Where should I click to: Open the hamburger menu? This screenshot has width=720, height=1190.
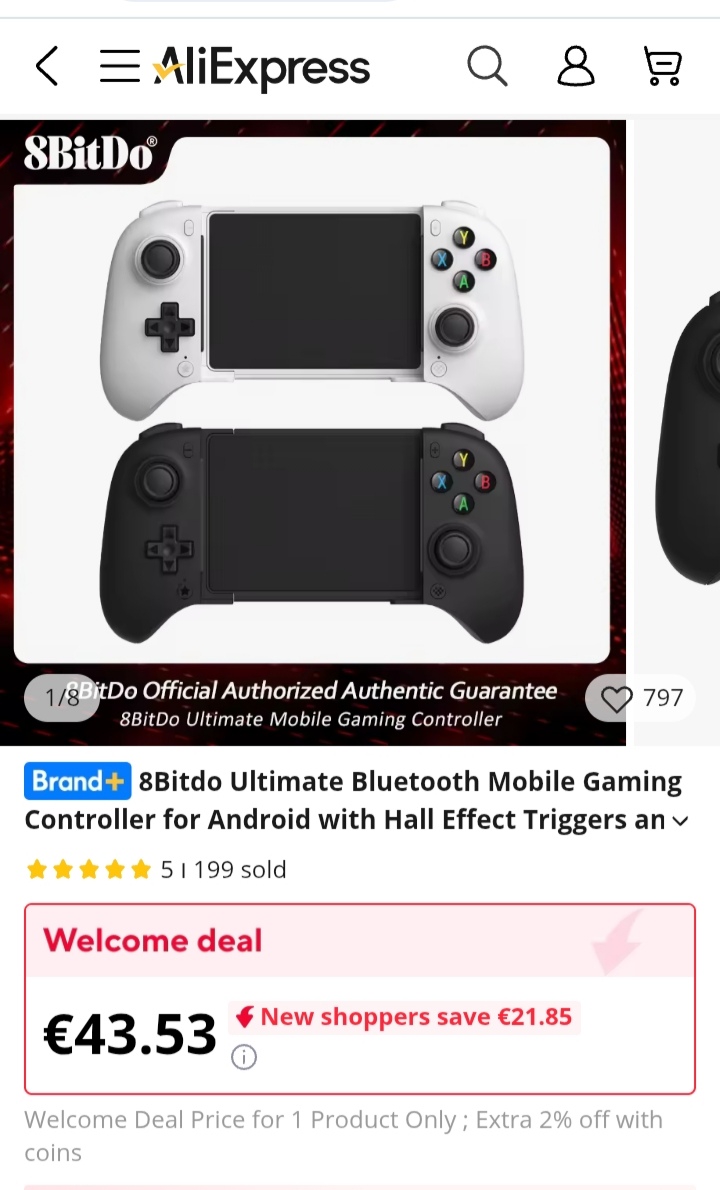click(119, 67)
